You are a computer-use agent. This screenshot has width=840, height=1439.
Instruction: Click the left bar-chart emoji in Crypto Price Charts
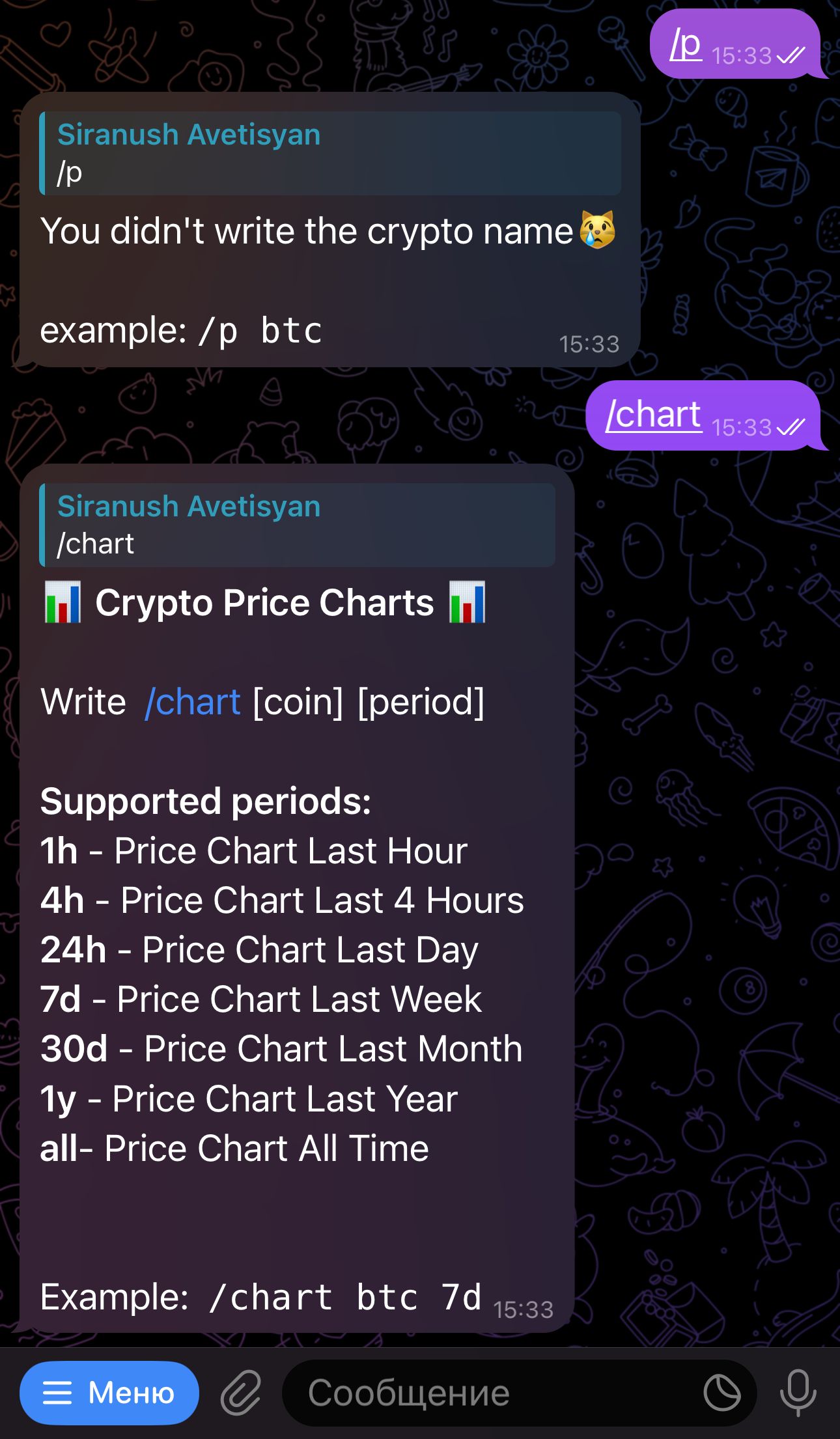(63, 602)
